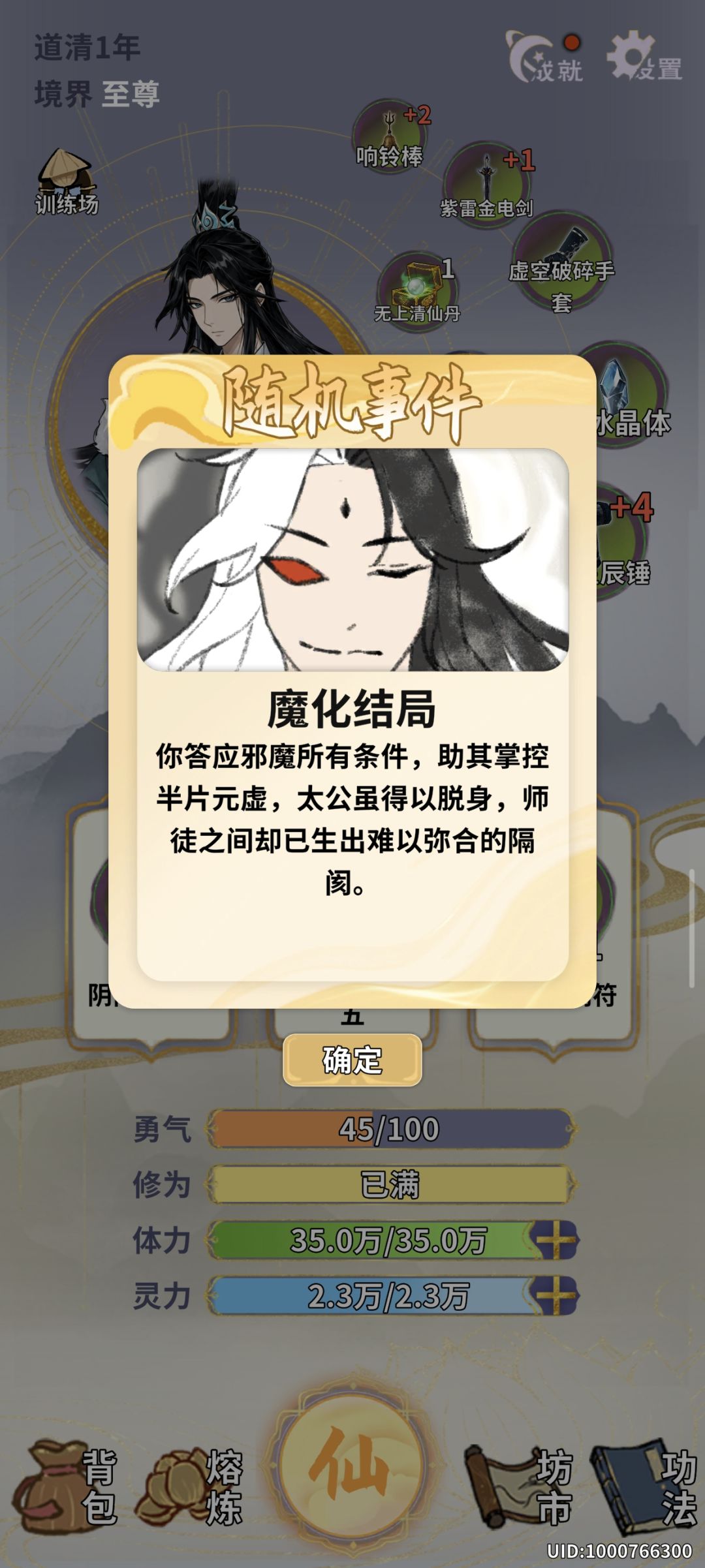Select the 响铃棒 item
705x1568 pixels.
pyautogui.click(x=390, y=137)
